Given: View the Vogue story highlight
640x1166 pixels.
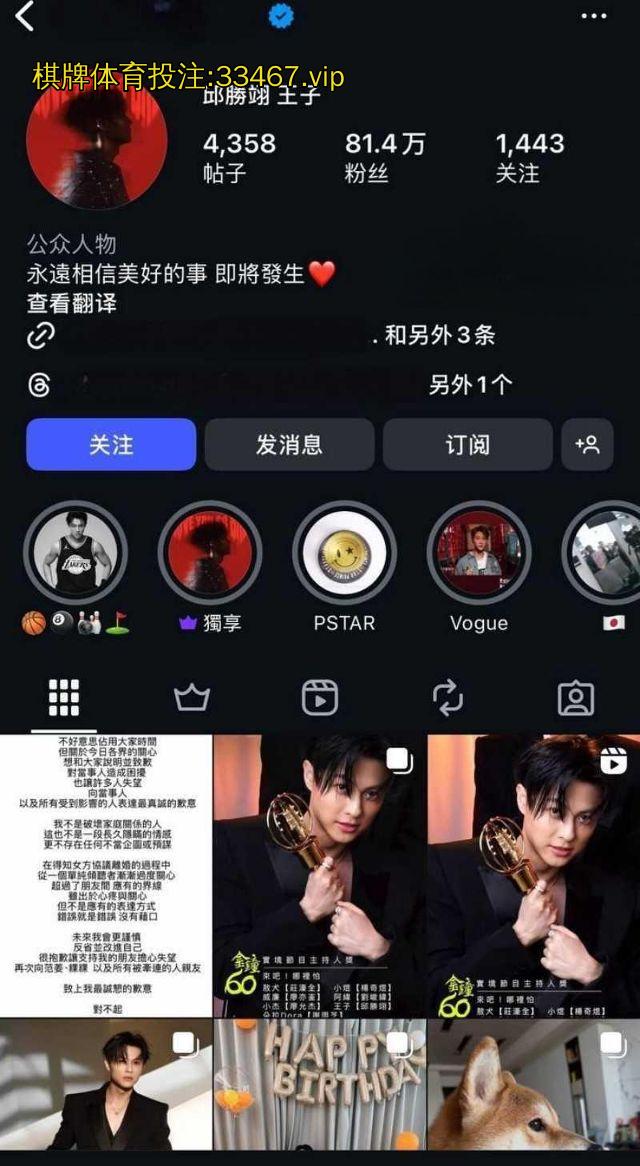Looking at the screenshot, I should pos(479,553).
